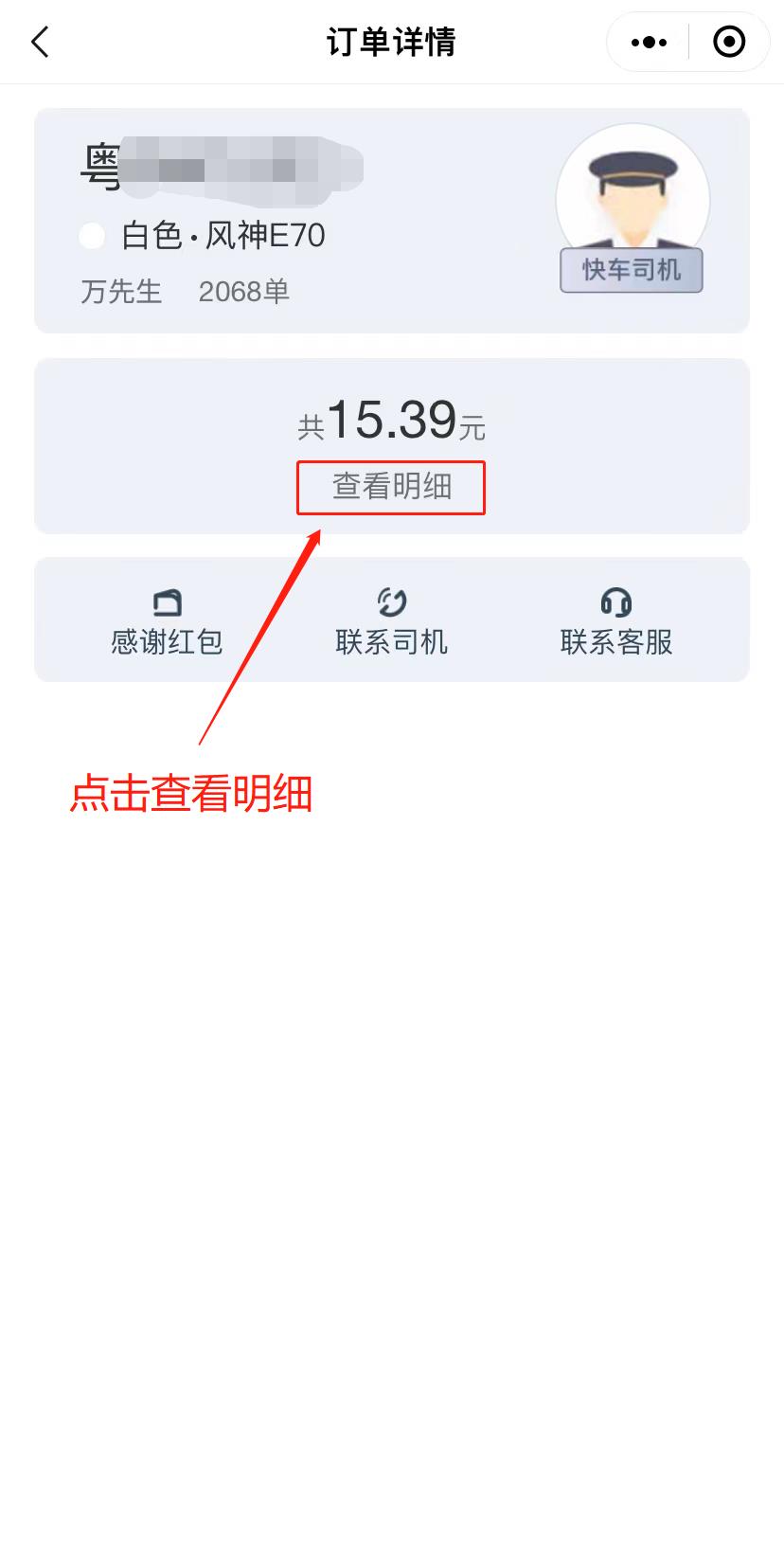Click the 查看明细 button
The height and width of the screenshot is (1562, 784).
pyautogui.click(x=391, y=487)
